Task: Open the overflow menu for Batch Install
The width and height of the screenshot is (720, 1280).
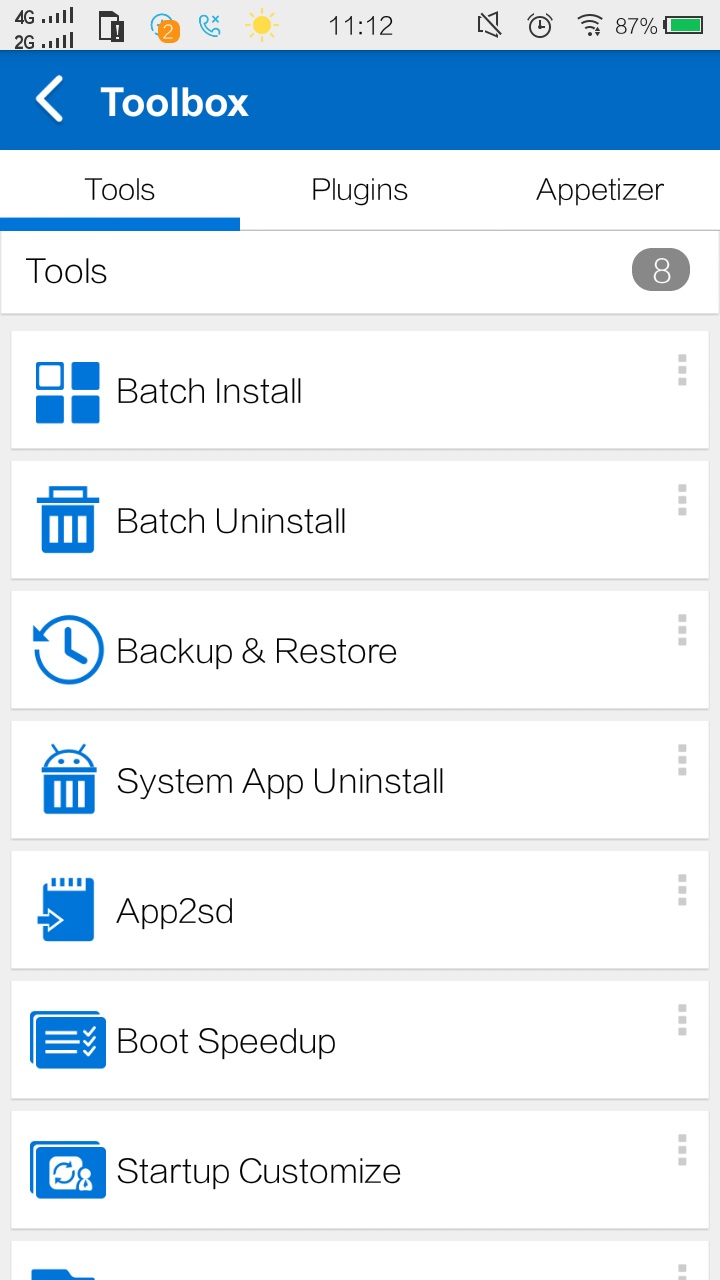Action: tap(682, 370)
